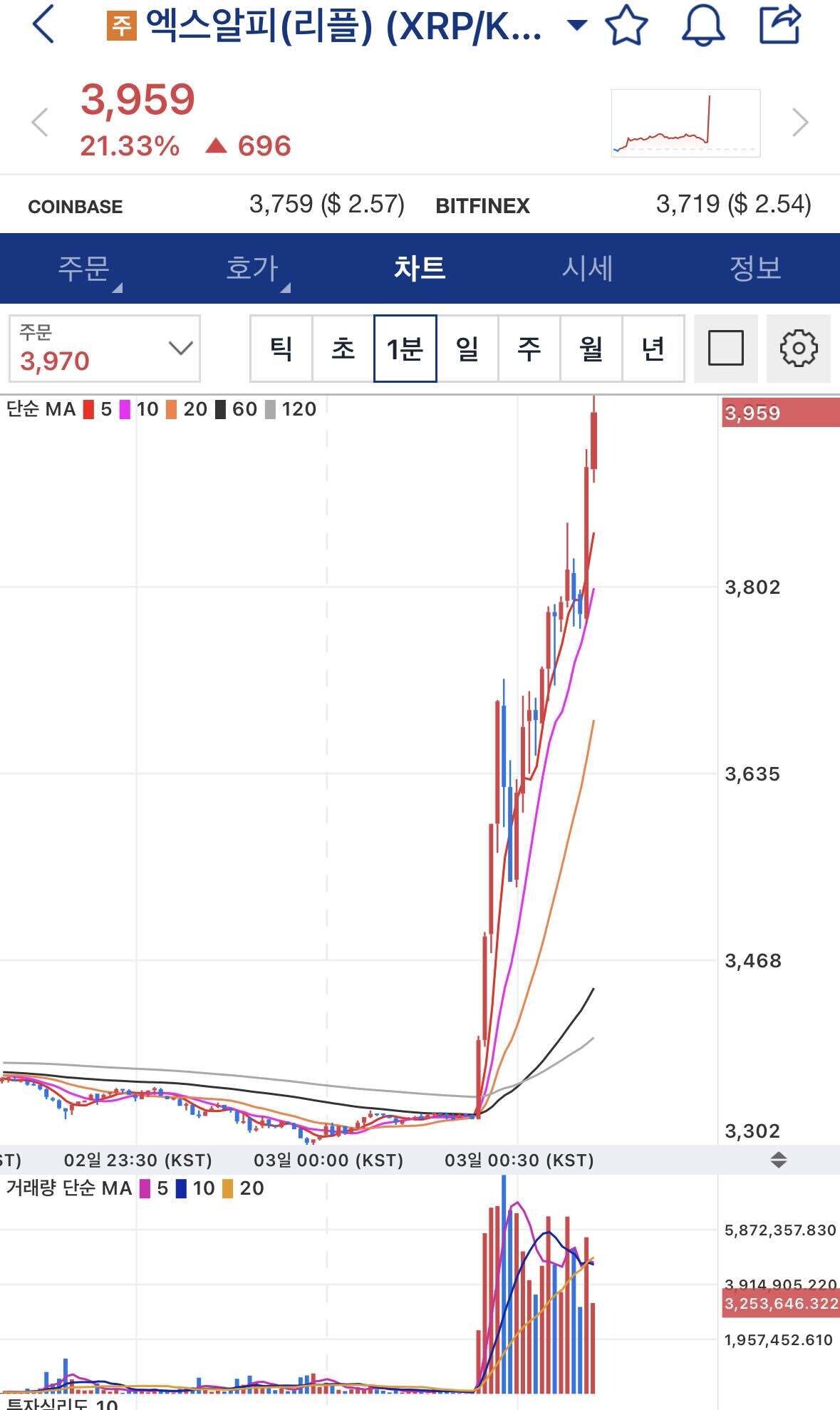Go to the previous coin arrow
Screen dimensions: 840x1410
[x=41, y=123]
